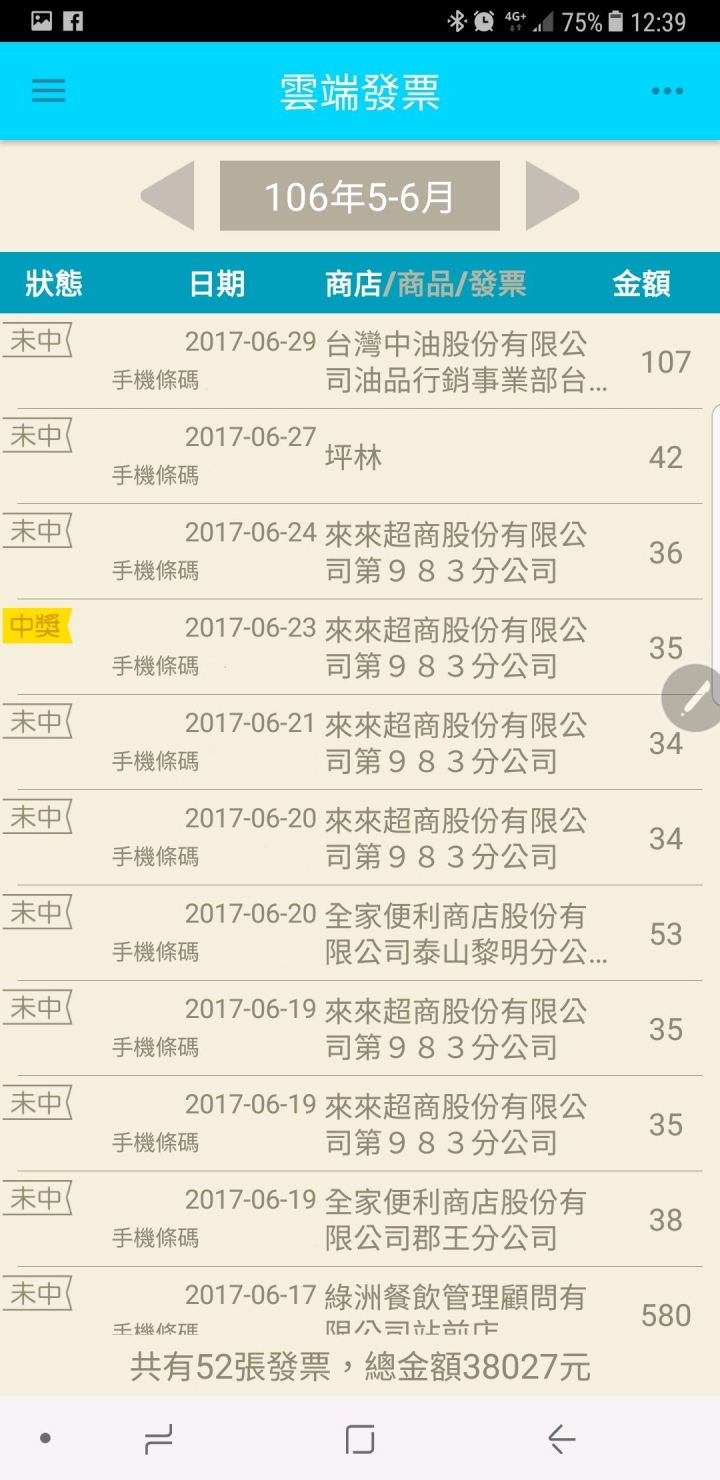
Task: Go back using the system back button
Action: point(561,1439)
